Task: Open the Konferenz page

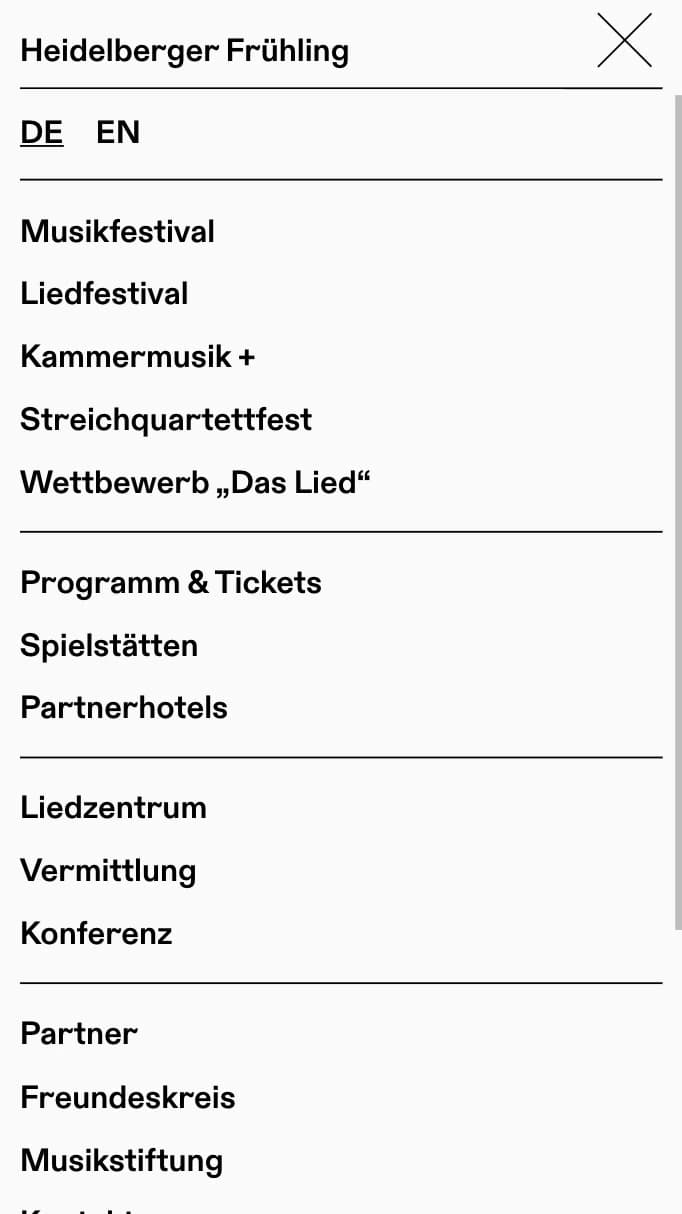Action: point(96,933)
